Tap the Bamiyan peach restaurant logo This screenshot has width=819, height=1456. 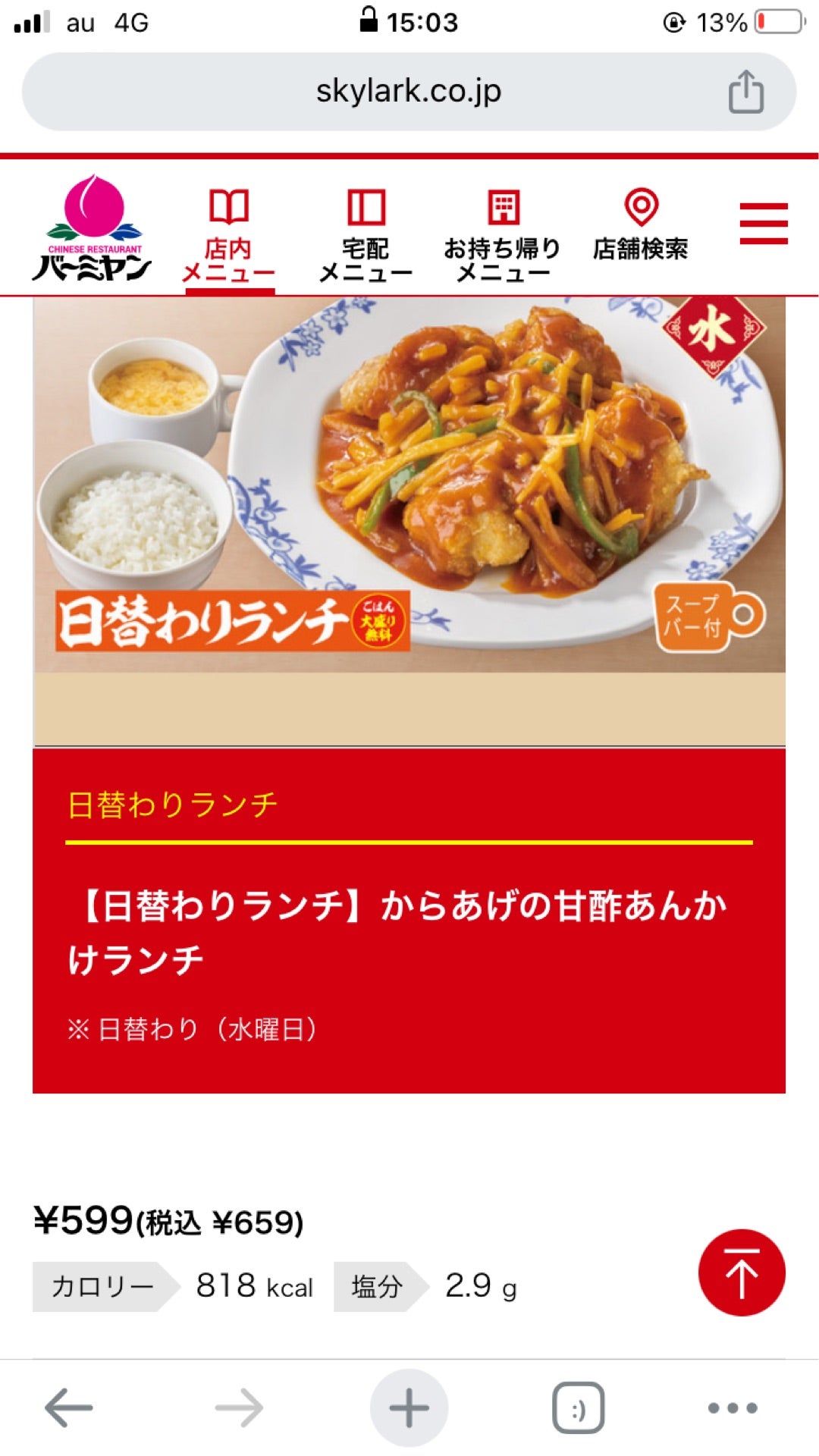tap(94, 227)
